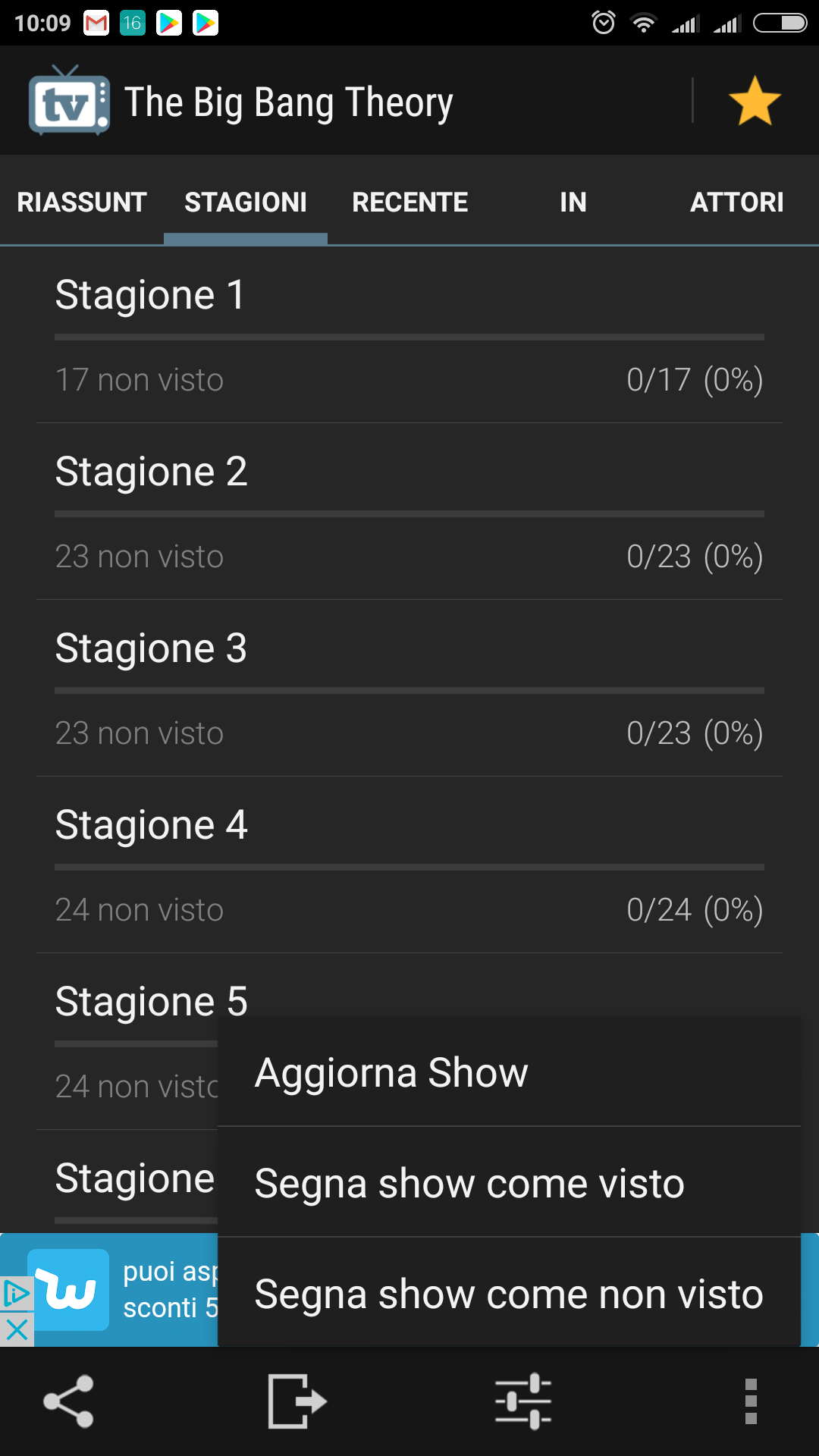
Task: Select Aggiorna Show from the menu
Action: [509, 1072]
